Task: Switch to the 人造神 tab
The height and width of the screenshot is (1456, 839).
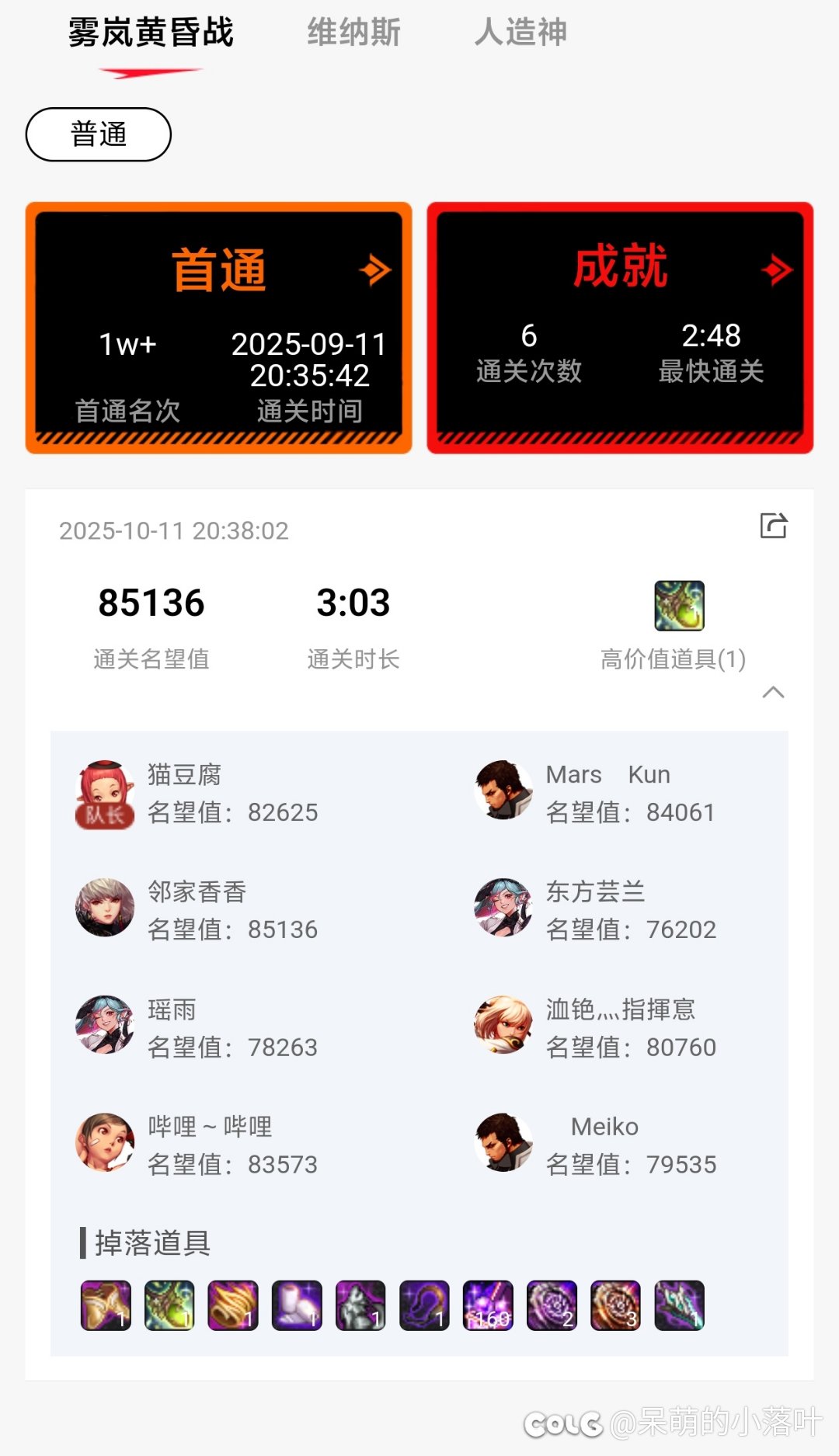Action: coord(520,33)
